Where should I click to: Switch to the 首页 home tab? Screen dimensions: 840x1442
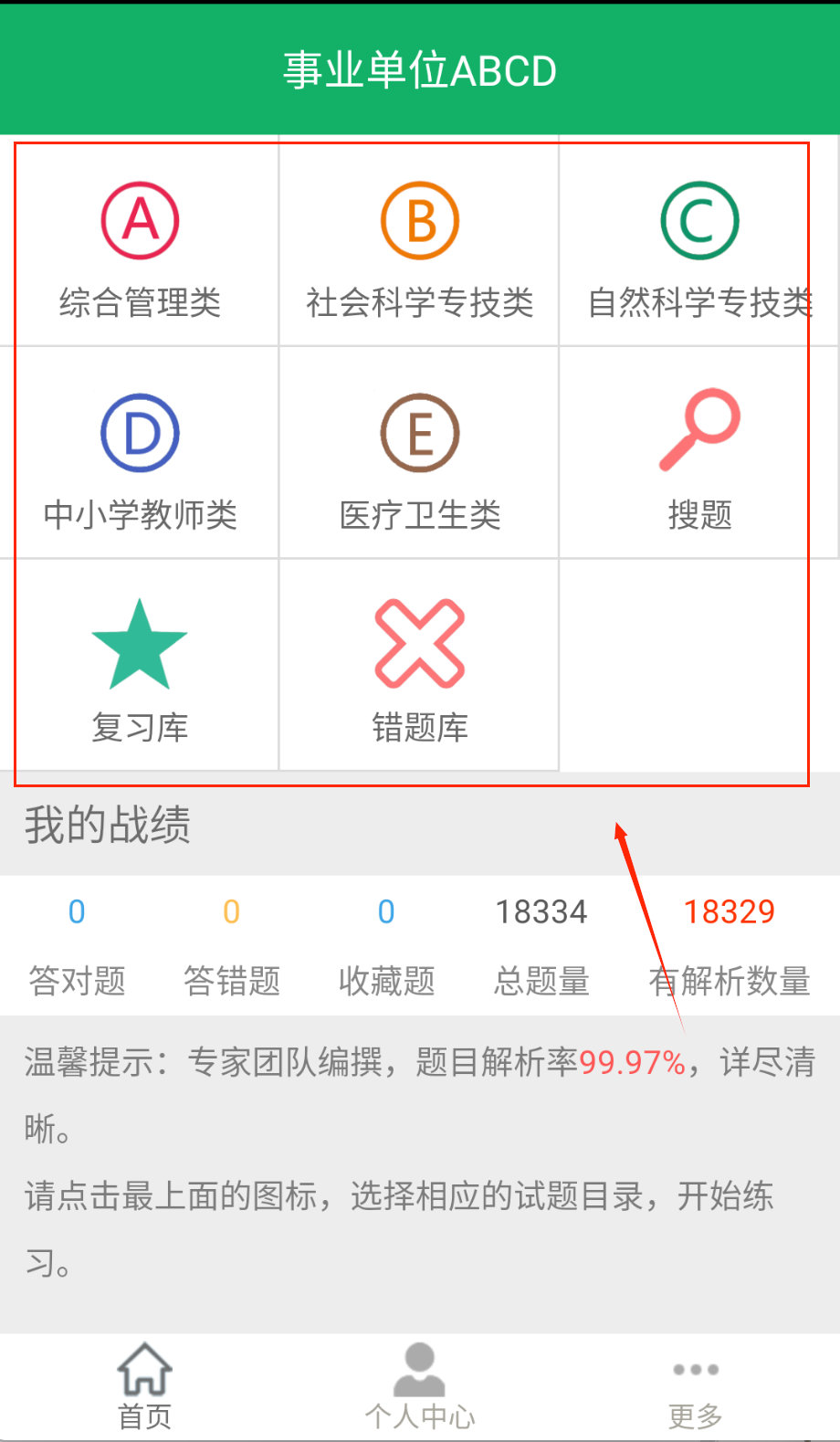(x=144, y=1386)
